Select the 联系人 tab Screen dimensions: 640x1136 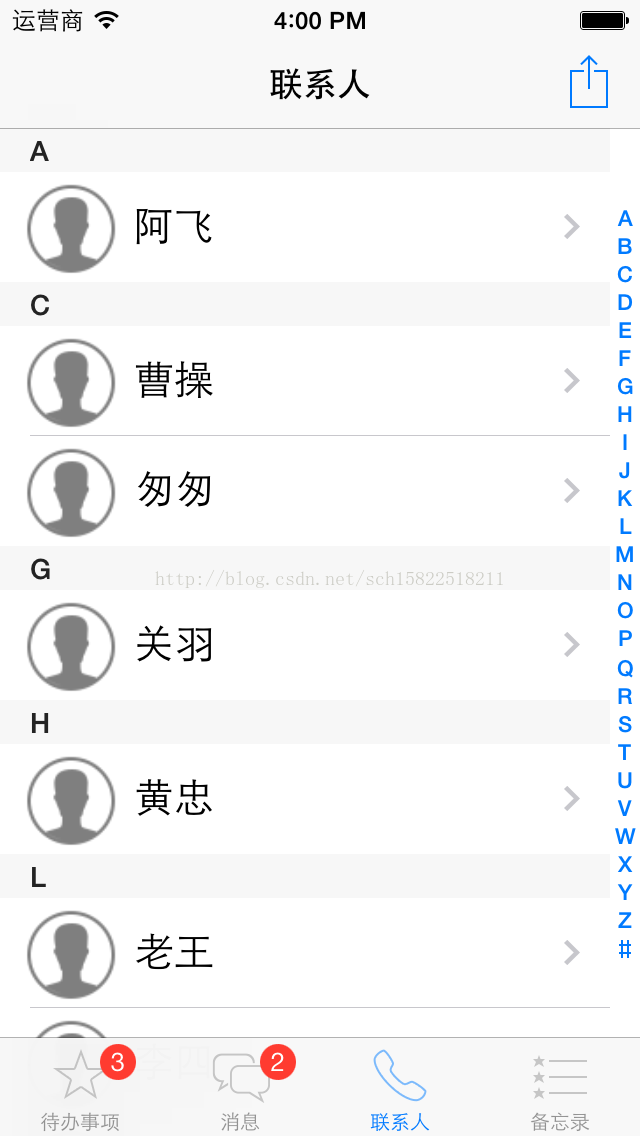coord(400,1088)
